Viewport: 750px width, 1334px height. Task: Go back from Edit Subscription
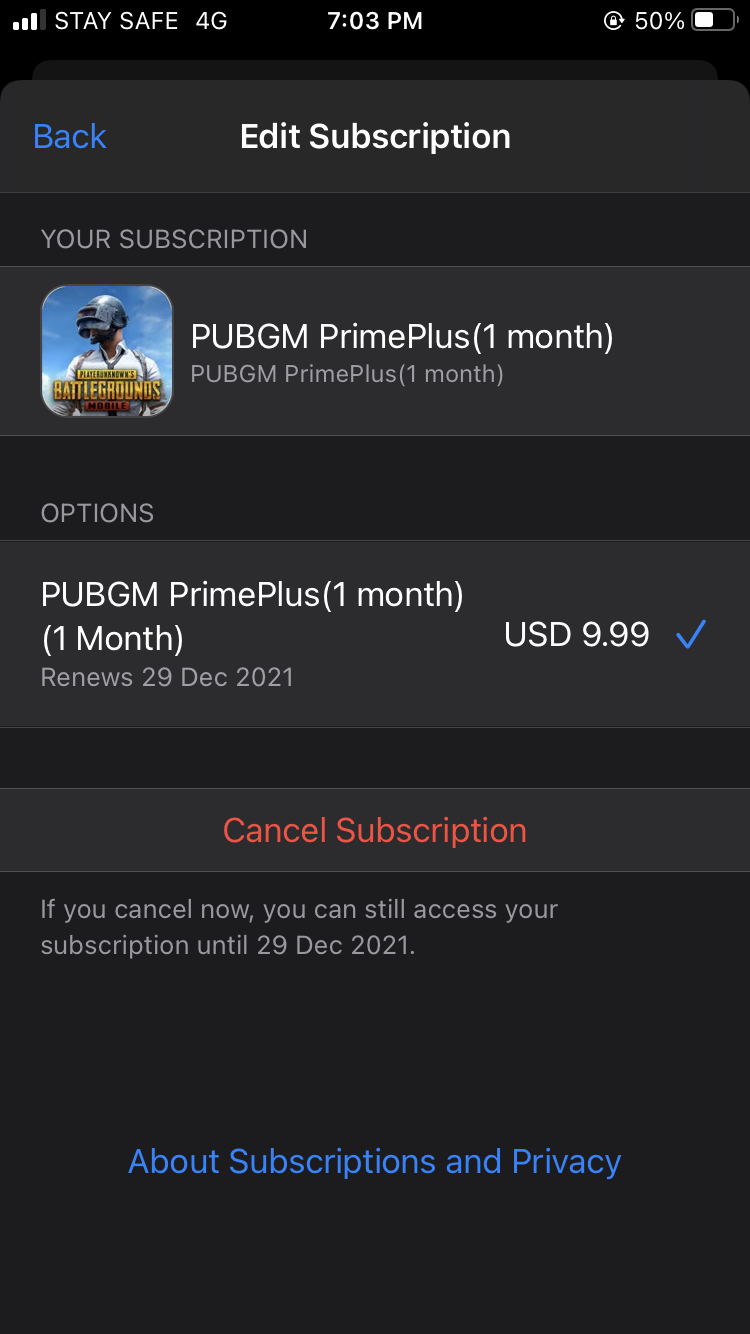(69, 136)
